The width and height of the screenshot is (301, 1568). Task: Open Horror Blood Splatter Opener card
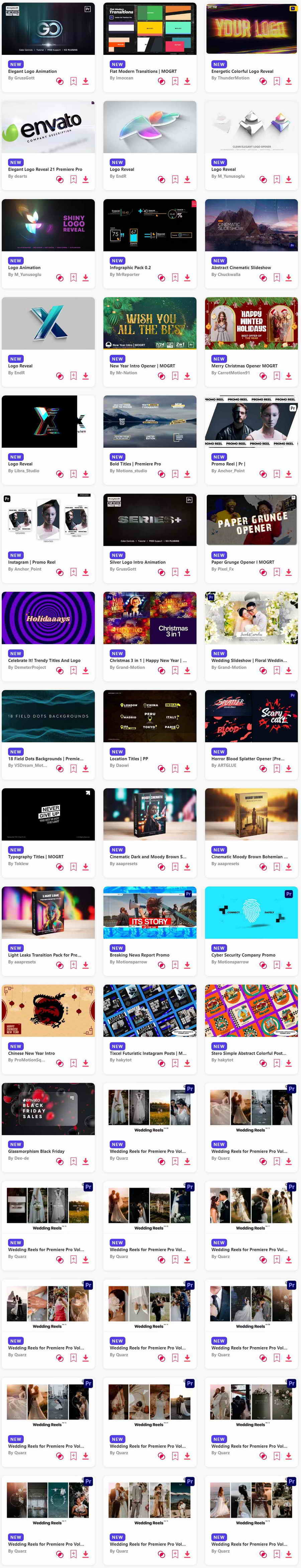(x=251, y=716)
